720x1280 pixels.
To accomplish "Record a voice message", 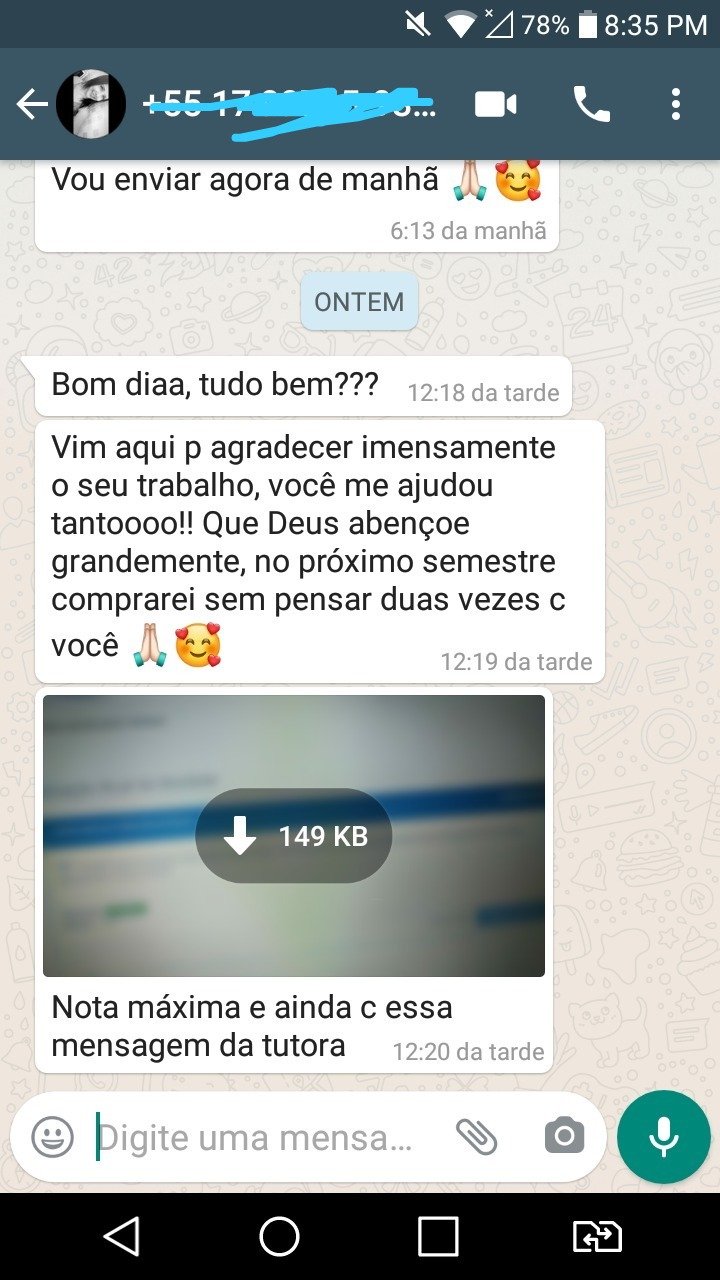I will click(x=663, y=1137).
